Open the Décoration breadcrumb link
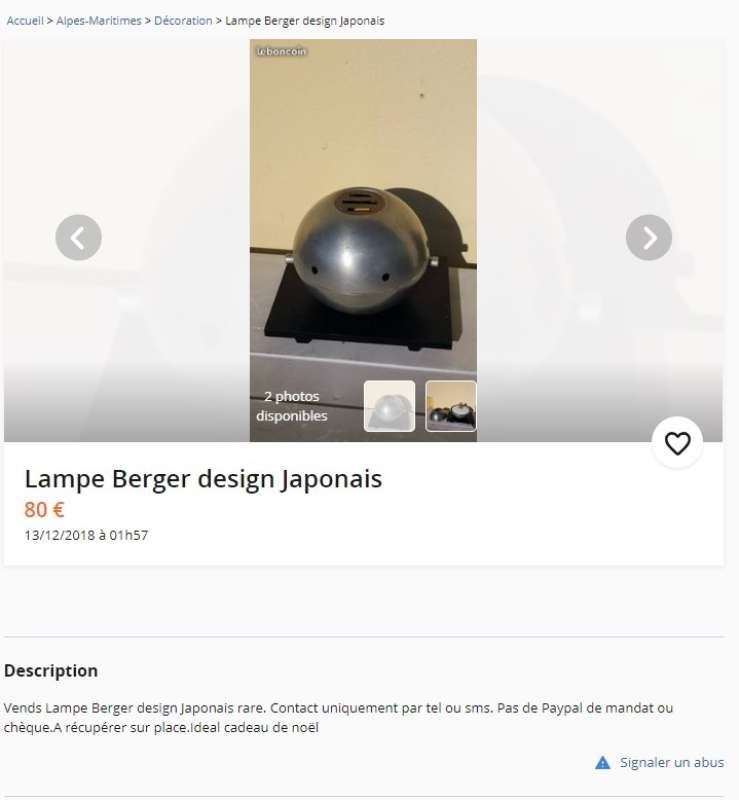Image resolution: width=739 pixels, height=800 pixels. point(183,20)
